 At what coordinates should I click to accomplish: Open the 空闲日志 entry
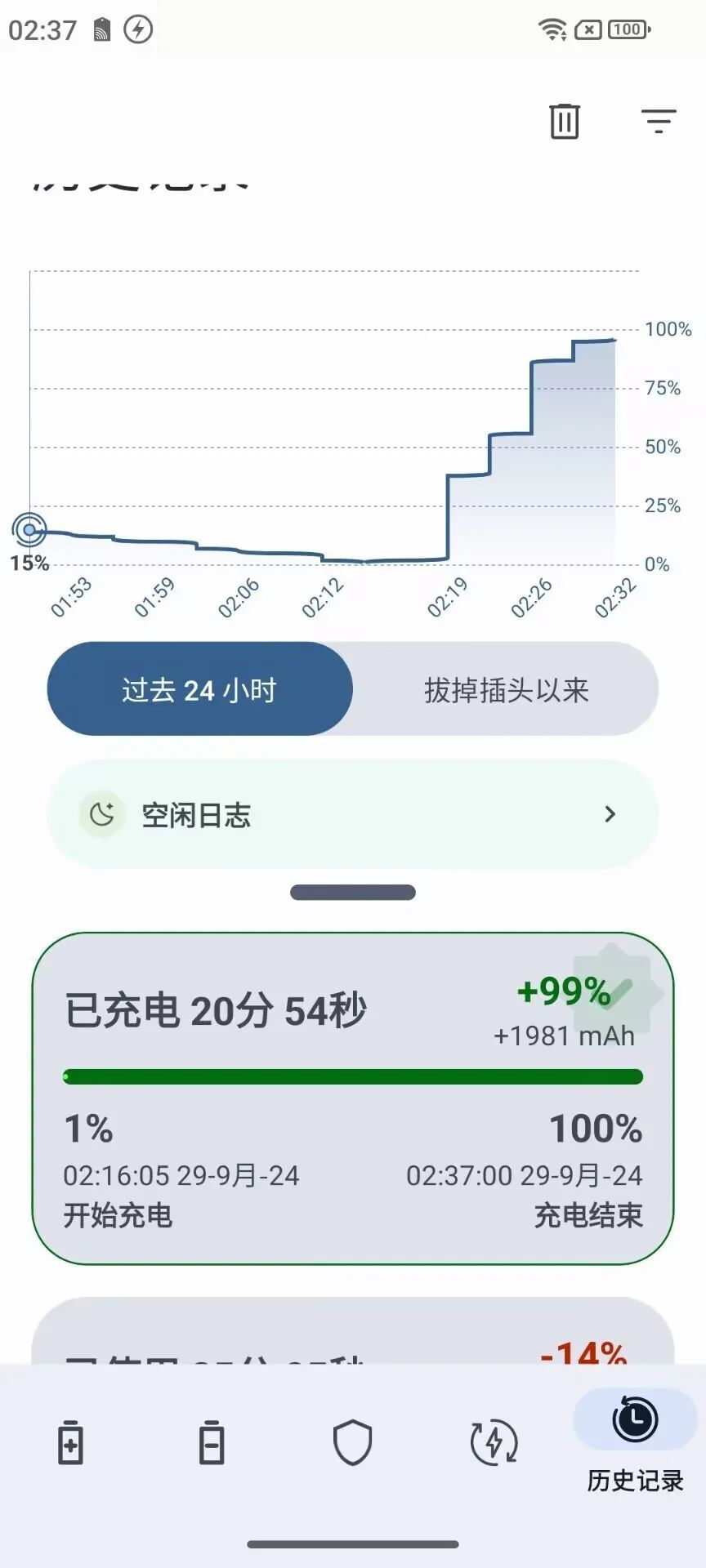pos(352,814)
